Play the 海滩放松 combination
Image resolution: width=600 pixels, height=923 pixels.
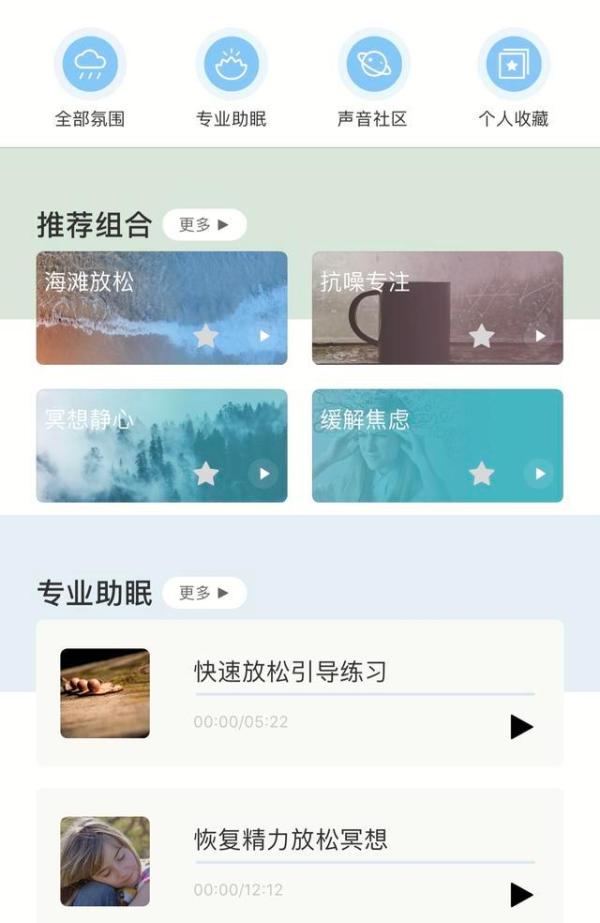263,336
